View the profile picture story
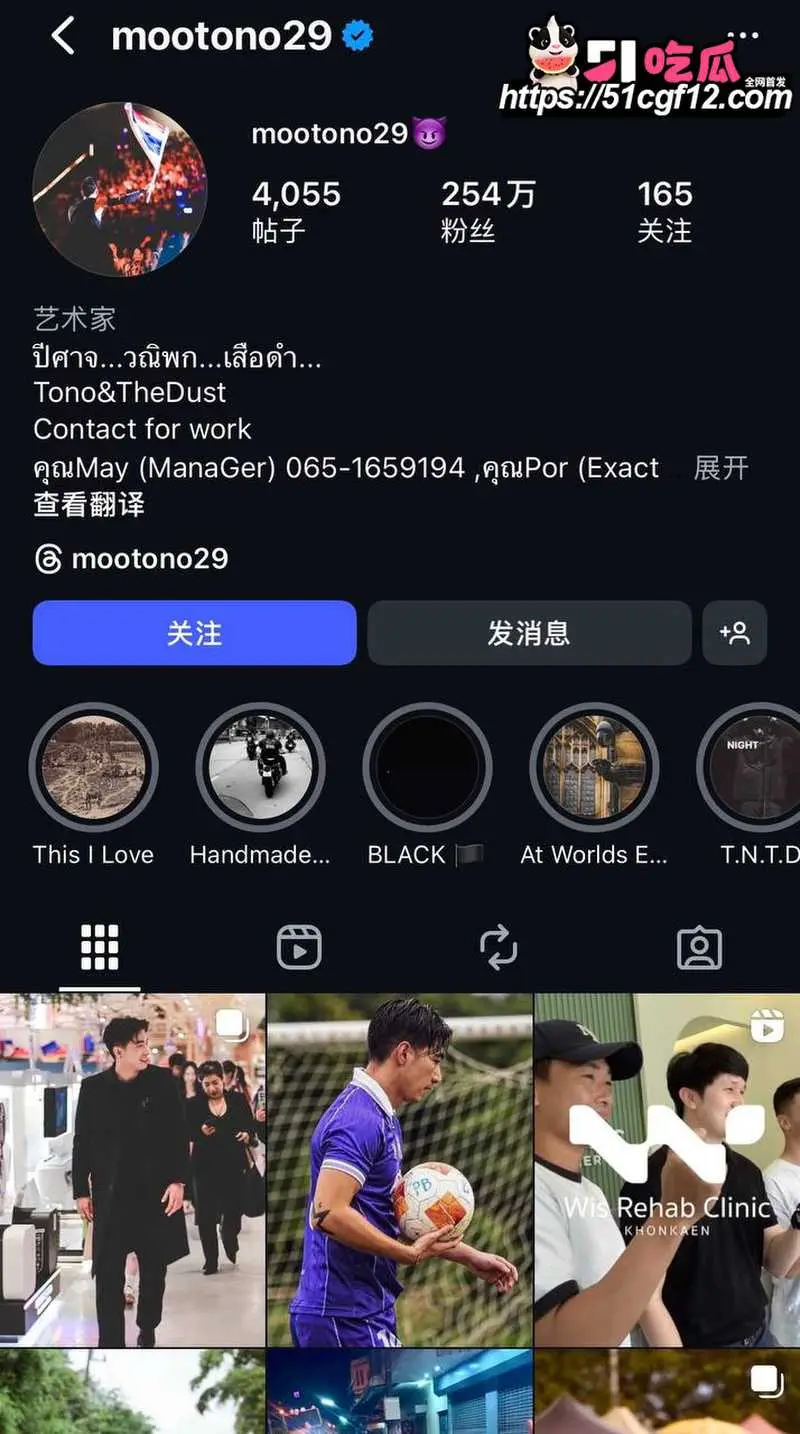Viewport: 800px width, 1434px height. point(120,189)
